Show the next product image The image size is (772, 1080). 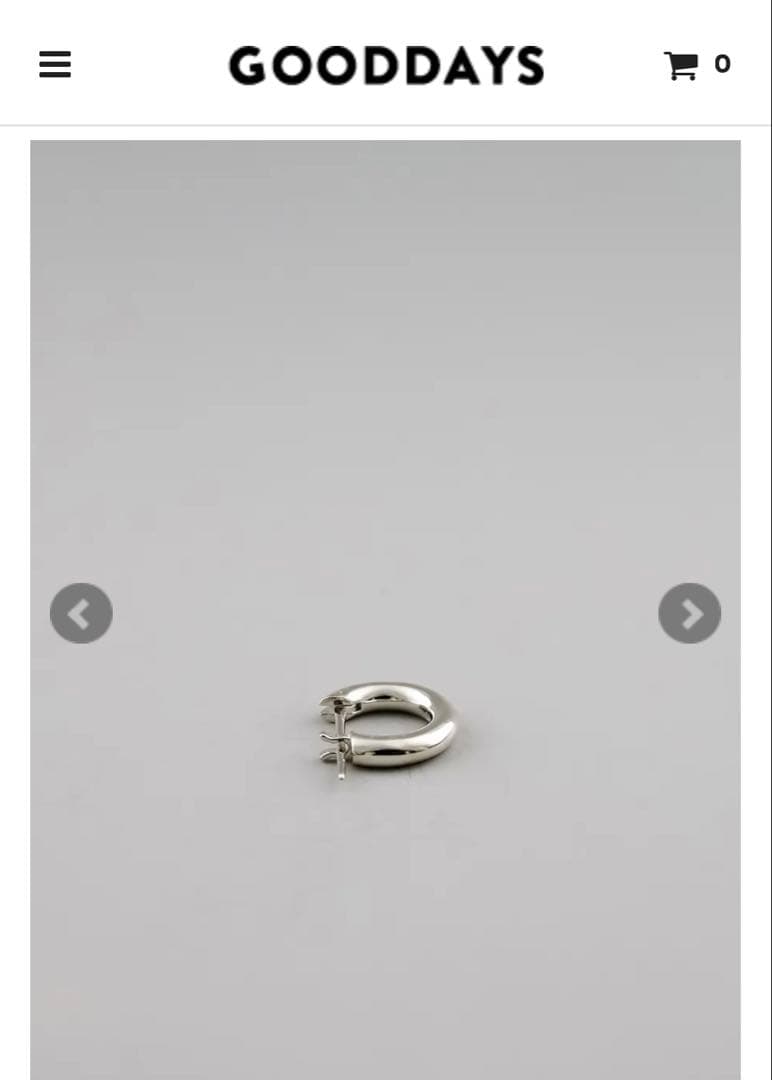coord(690,613)
